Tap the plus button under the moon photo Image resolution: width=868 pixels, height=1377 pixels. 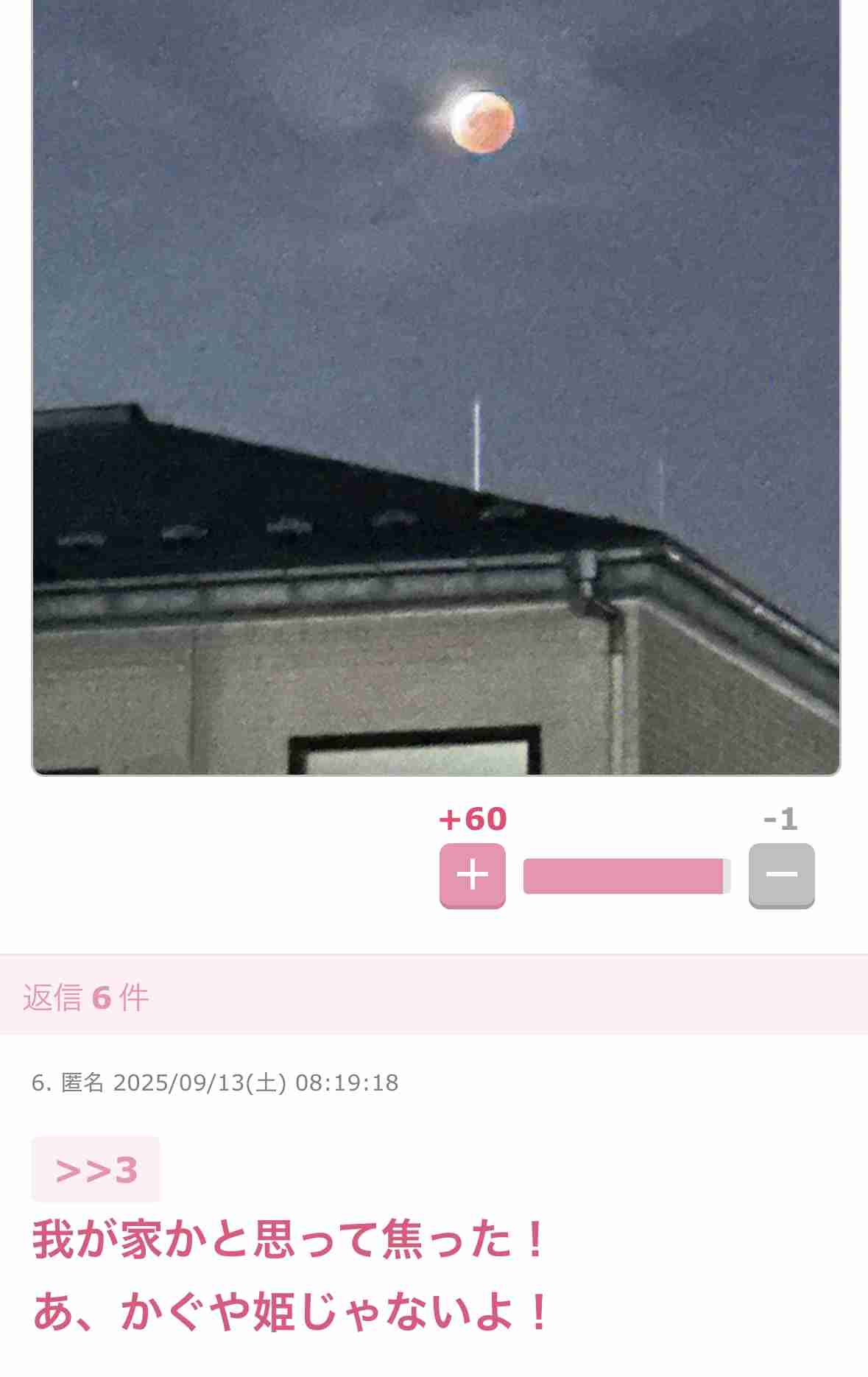click(x=472, y=875)
